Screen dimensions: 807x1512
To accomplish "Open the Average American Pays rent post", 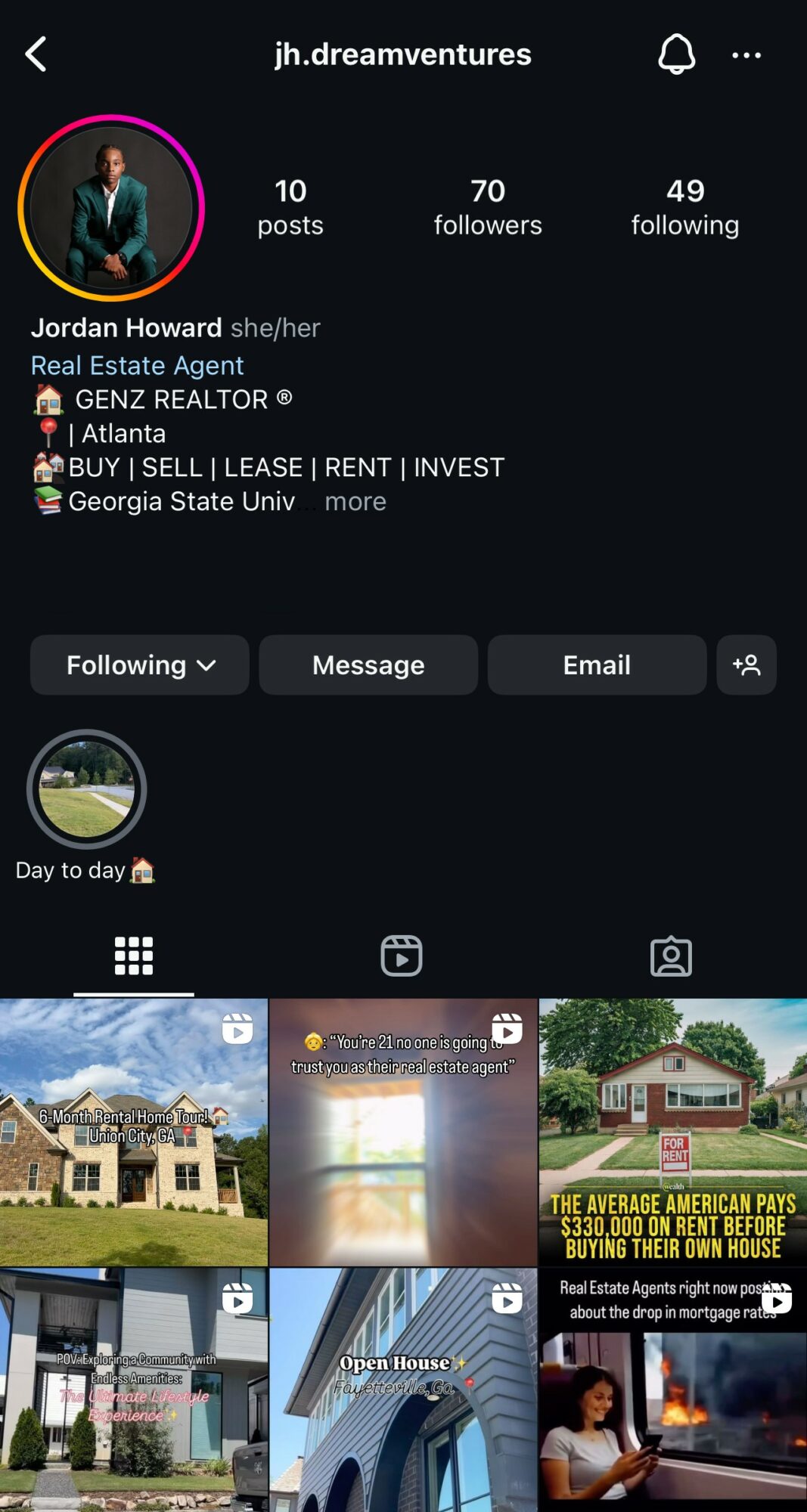I will click(672, 1132).
